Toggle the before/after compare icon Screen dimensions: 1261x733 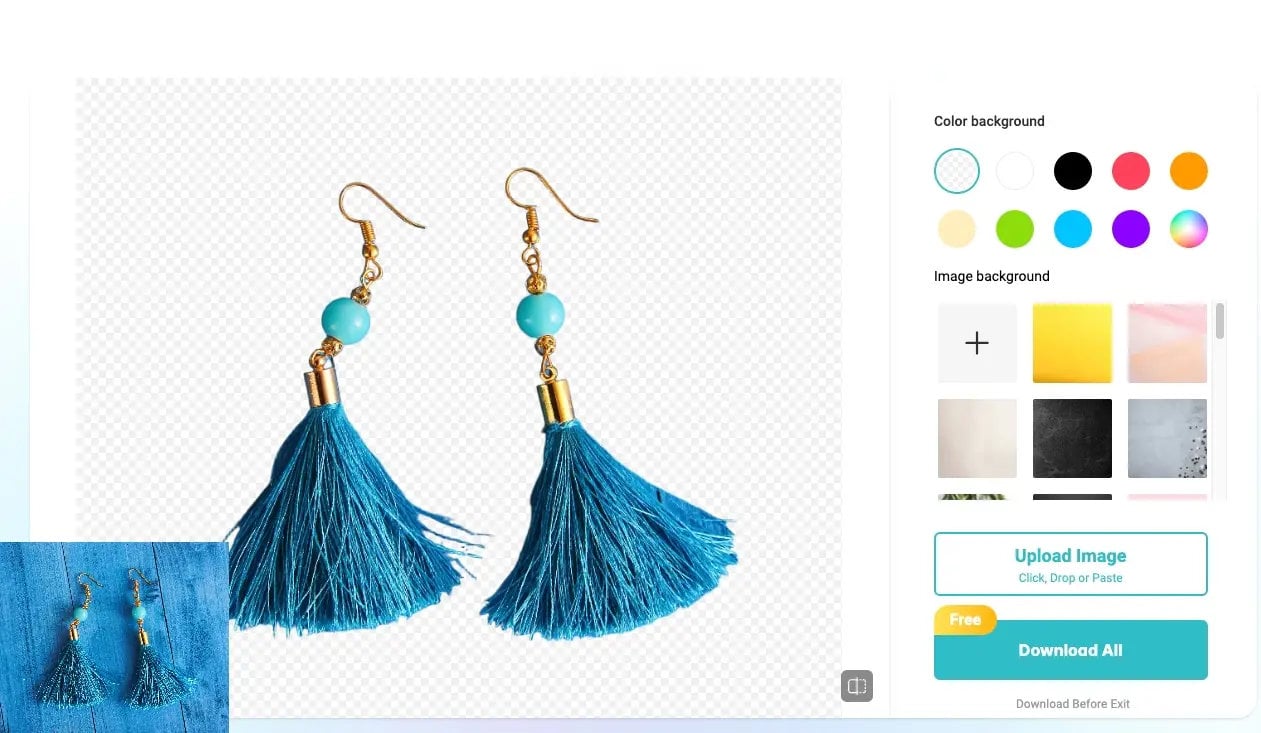[x=857, y=686]
